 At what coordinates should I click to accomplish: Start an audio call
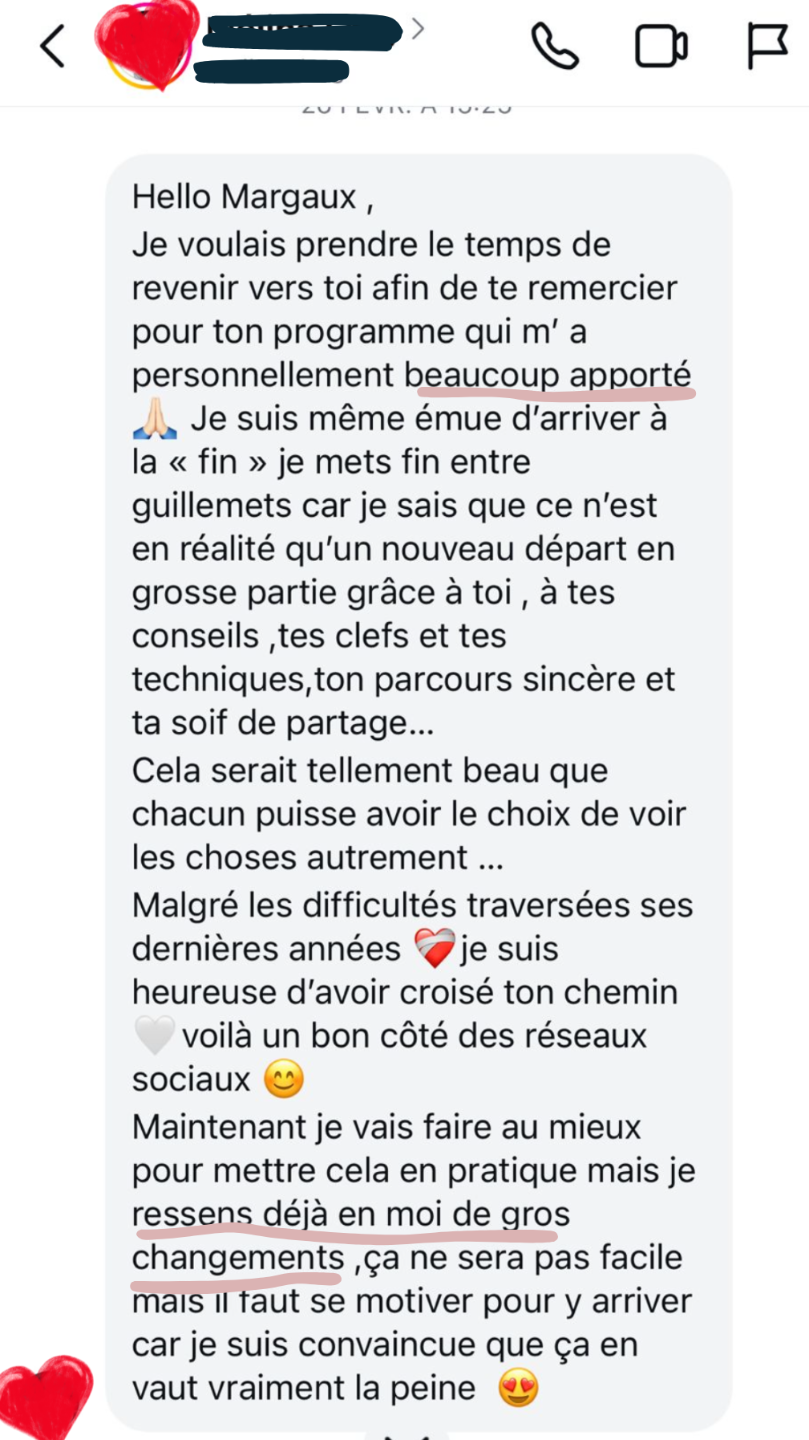pos(555,46)
